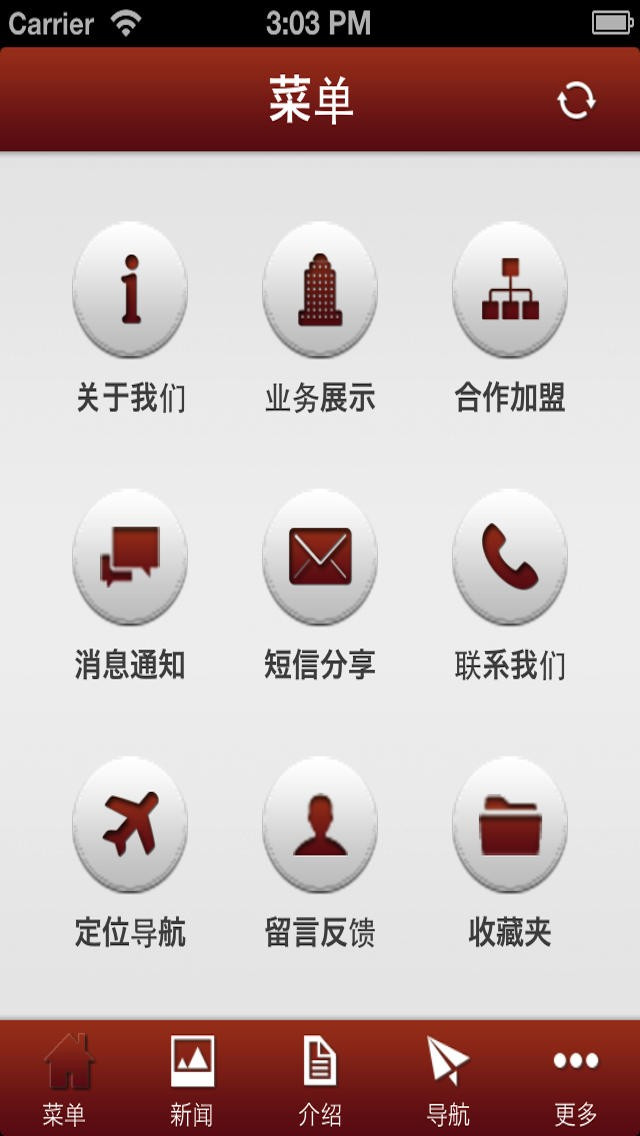Select the 导航 navigation tab
Screen dimensions: 640x1136
click(448, 1080)
